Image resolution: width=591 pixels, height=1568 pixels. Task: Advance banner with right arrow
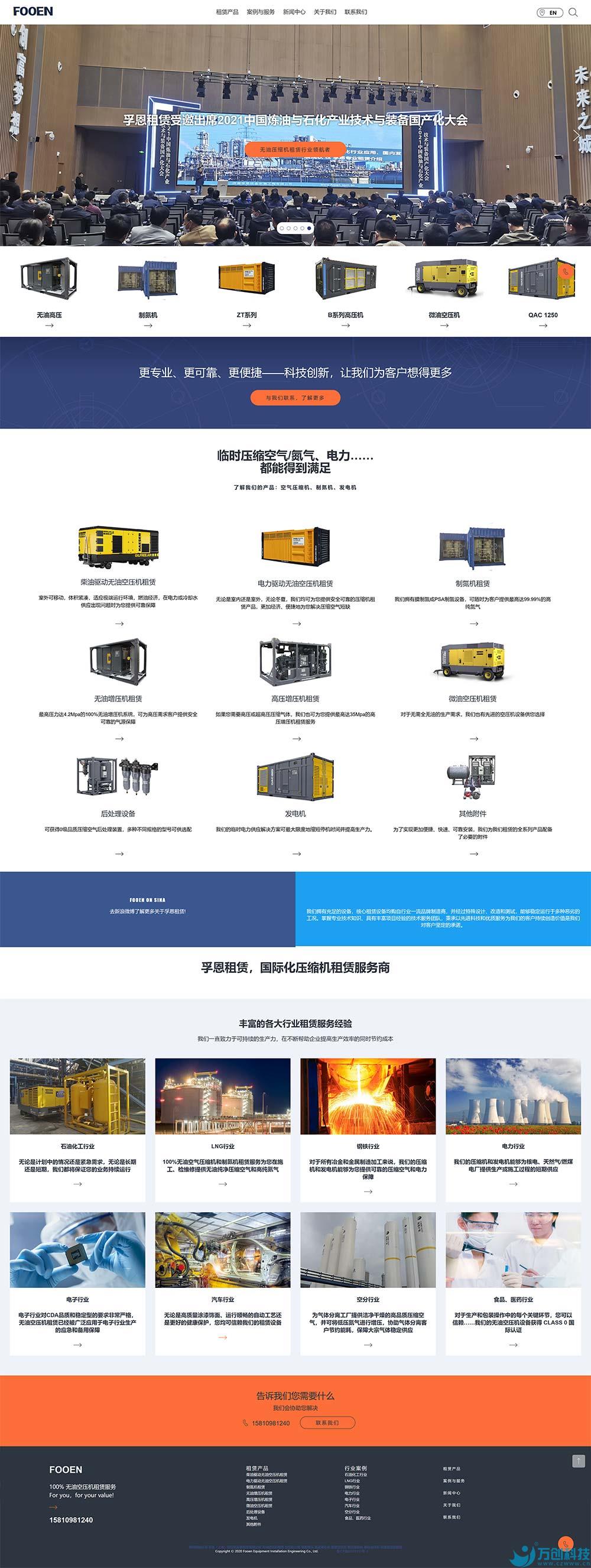coord(576,136)
